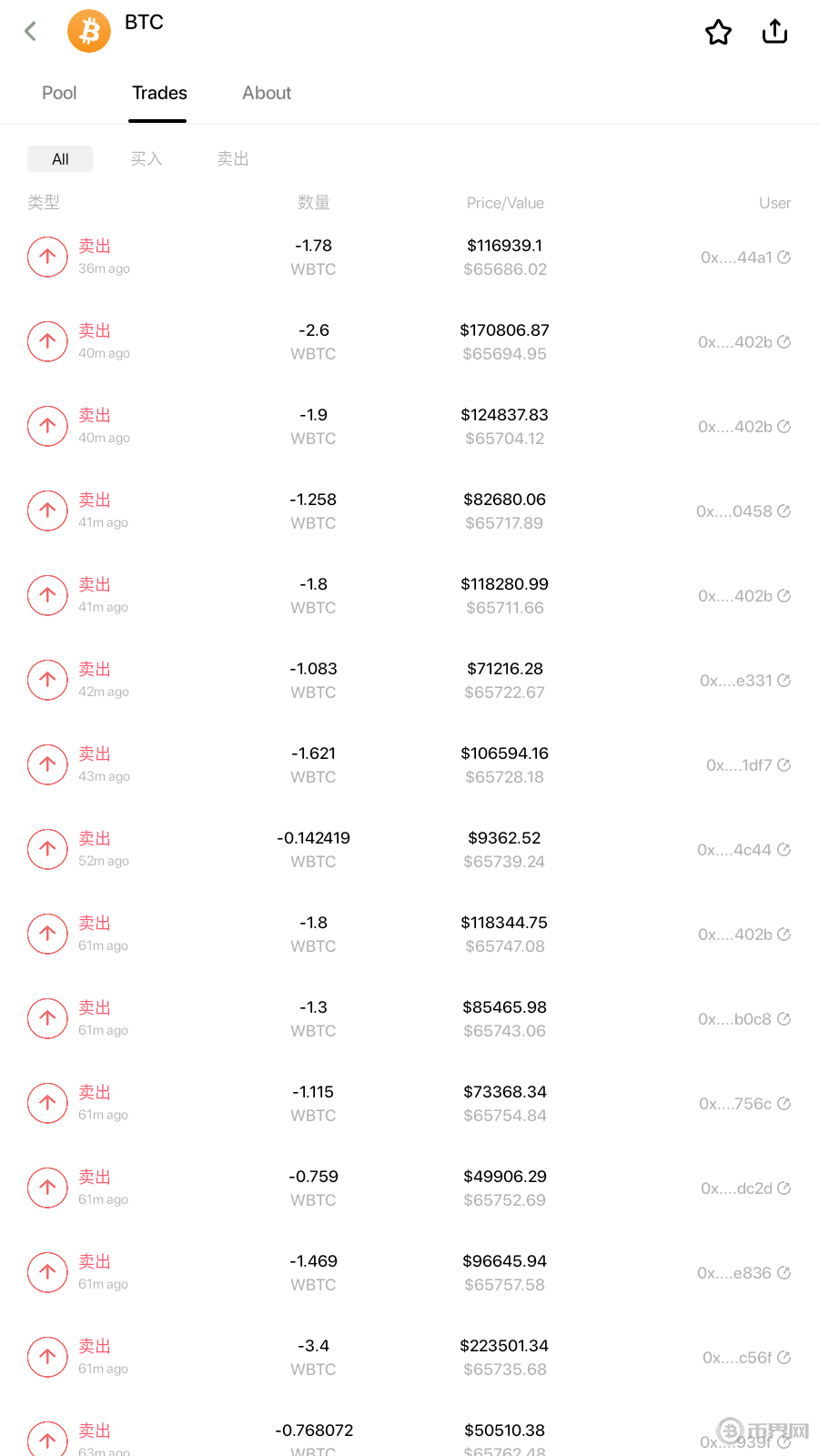This screenshot has height=1456, width=819.
Task: Switch to the Pool tab
Action: pyautogui.click(x=59, y=93)
